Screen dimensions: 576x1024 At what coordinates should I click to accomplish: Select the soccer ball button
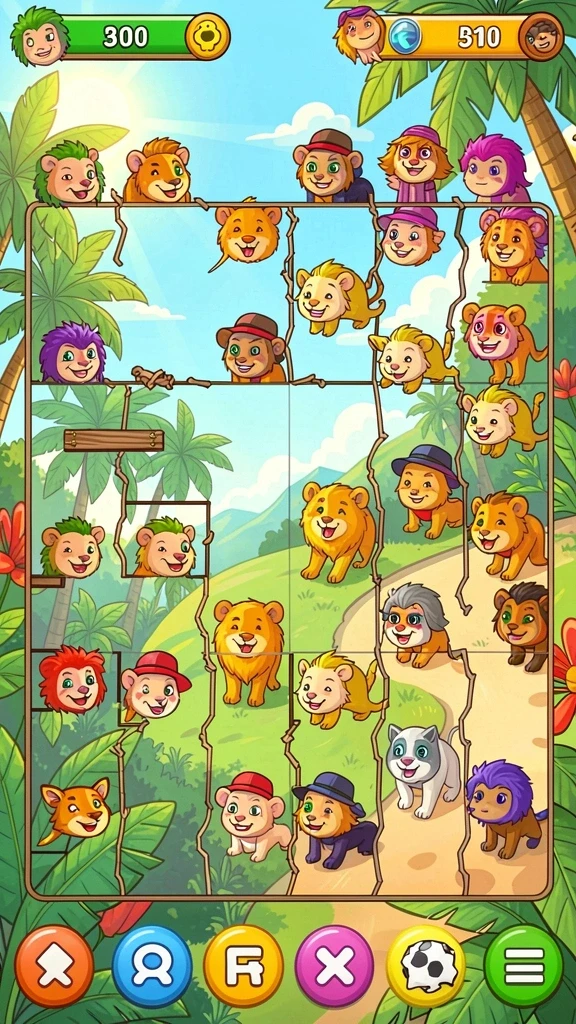tap(427, 966)
